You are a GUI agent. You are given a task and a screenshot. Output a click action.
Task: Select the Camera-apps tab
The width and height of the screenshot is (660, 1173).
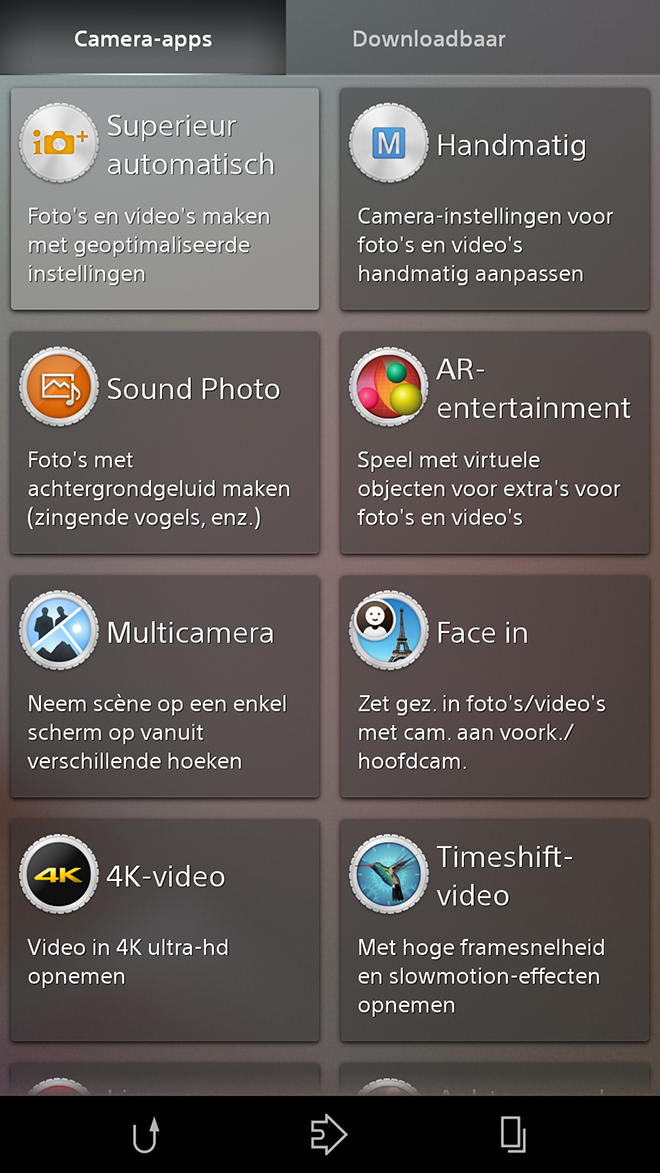143,38
